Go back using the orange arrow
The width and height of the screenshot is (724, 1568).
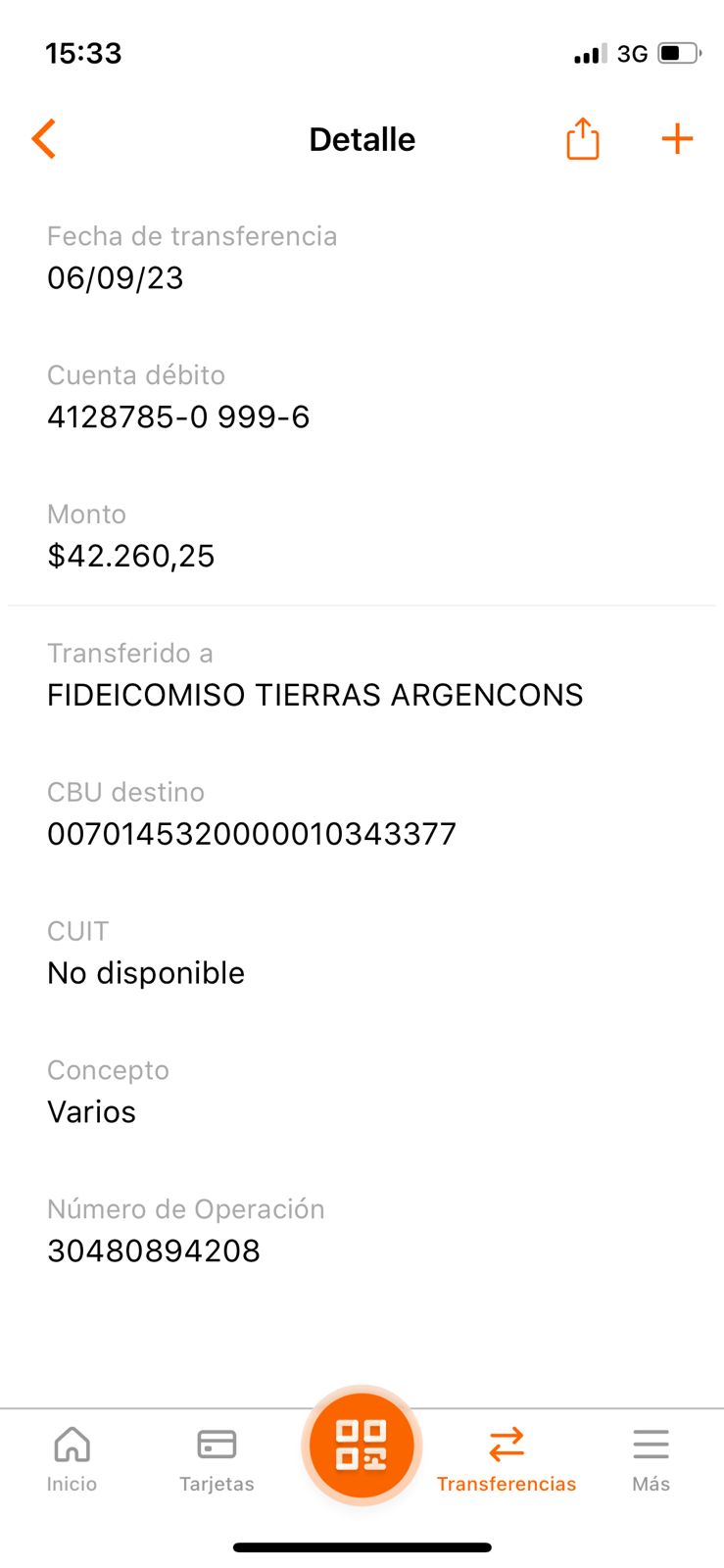coord(44,139)
